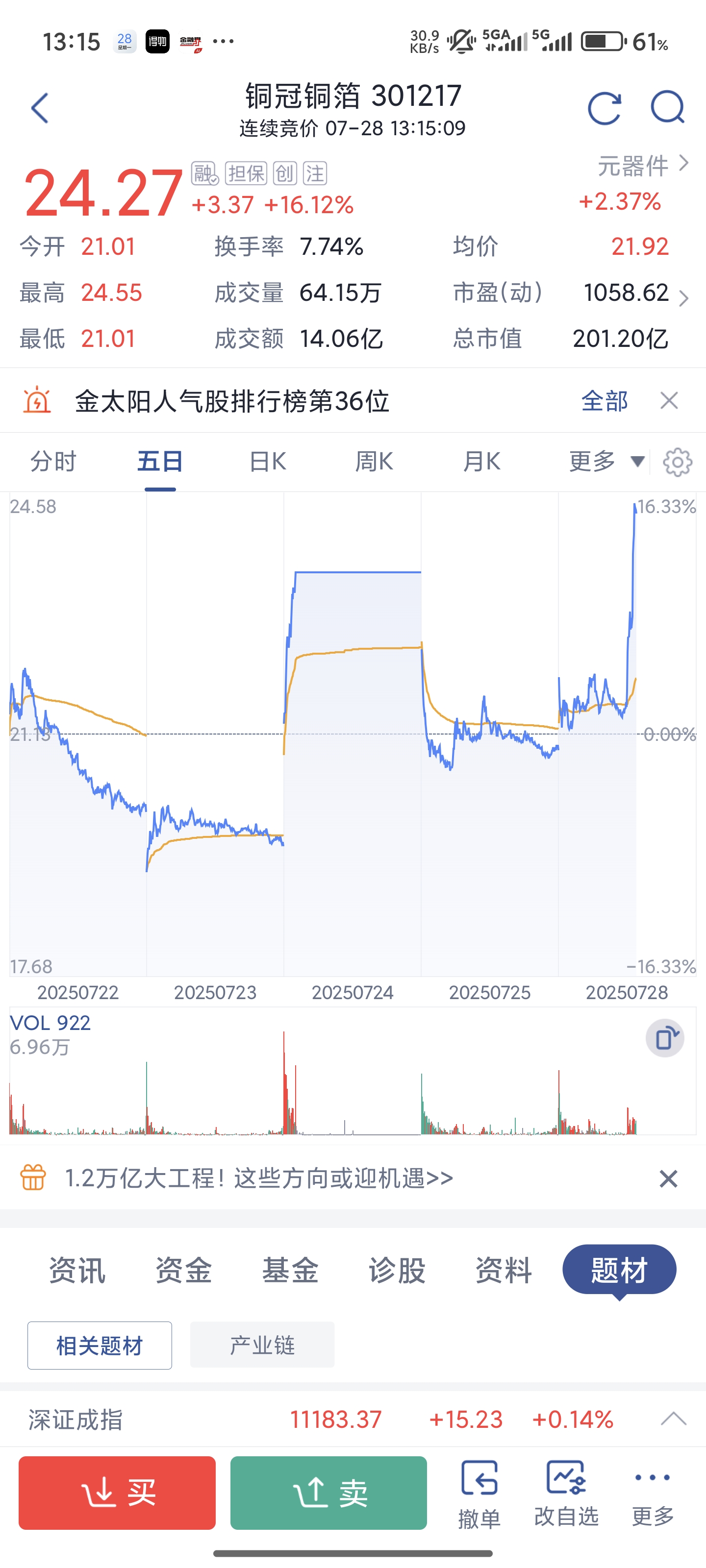Switch to the 日K chart tab

[x=267, y=462]
